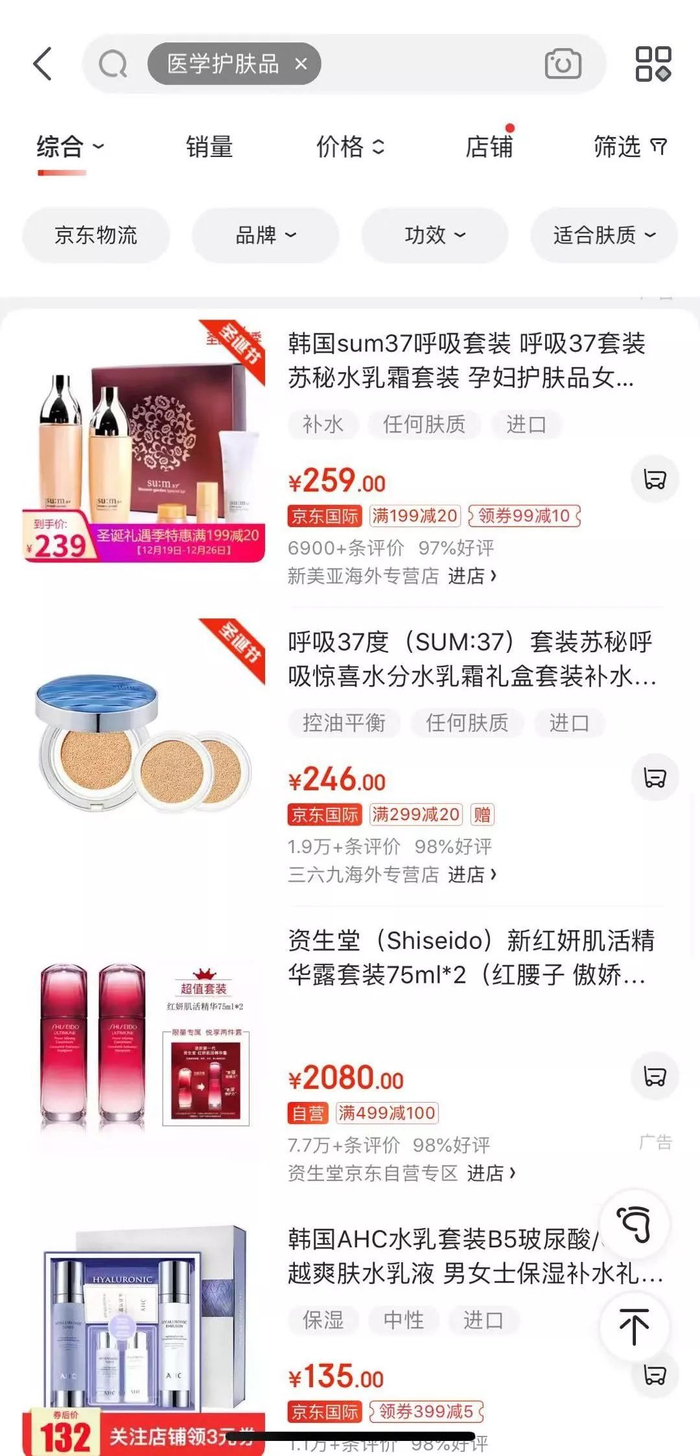Screen dimensions: 700x1456
Task: Open camera image search
Action: point(563,64)
